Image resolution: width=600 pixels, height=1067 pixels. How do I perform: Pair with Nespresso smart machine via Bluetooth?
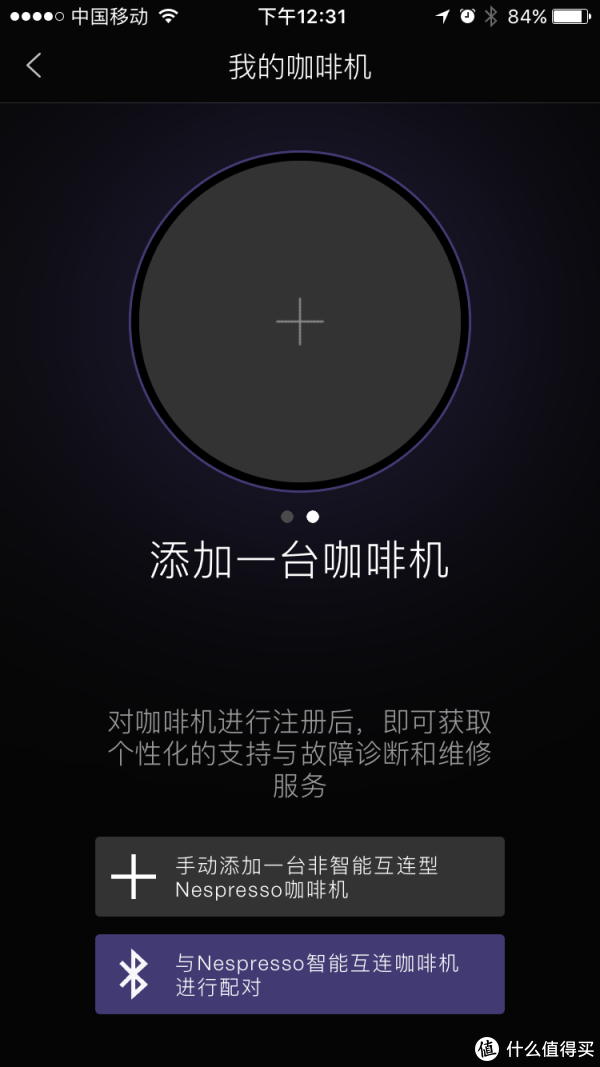300,974
